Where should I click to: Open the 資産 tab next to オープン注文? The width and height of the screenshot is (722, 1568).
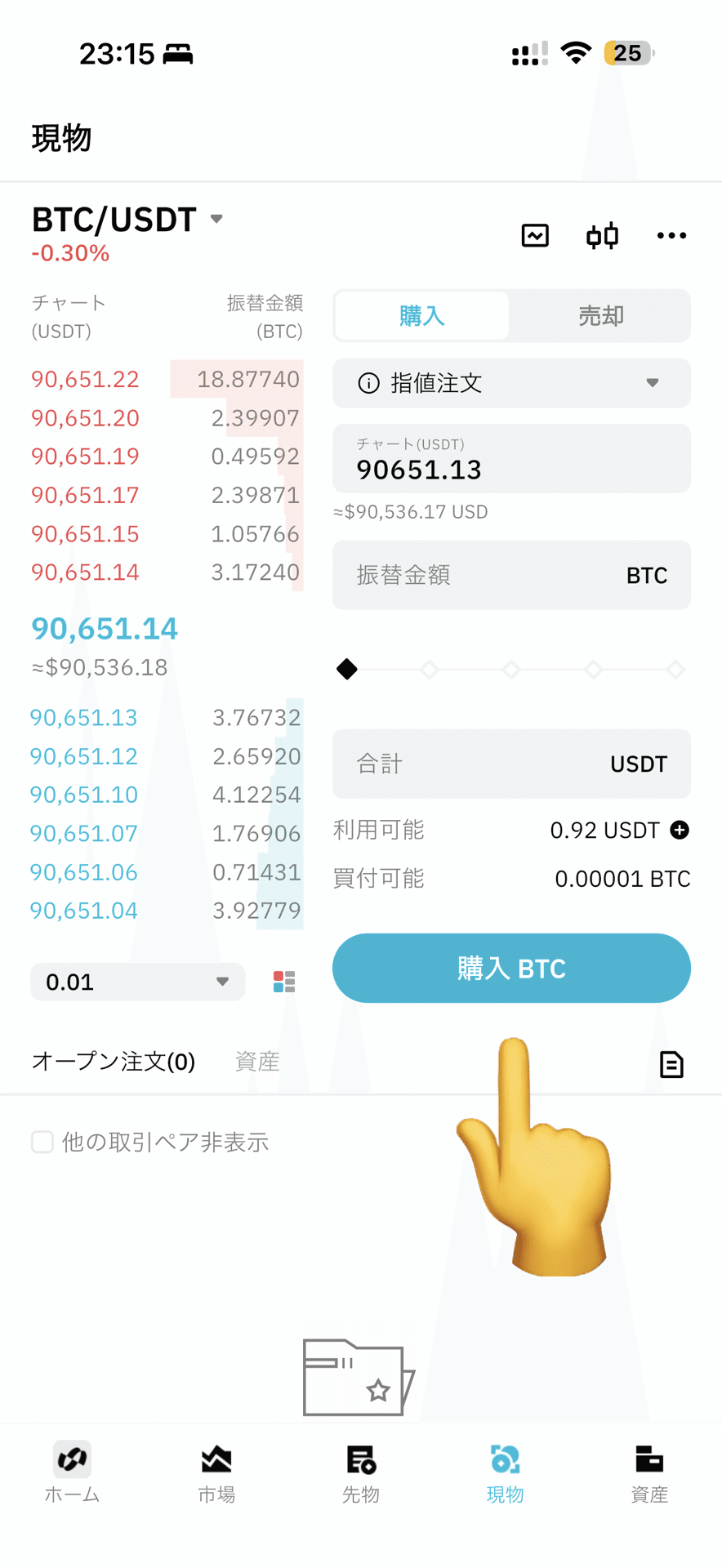click(256, 1062)
